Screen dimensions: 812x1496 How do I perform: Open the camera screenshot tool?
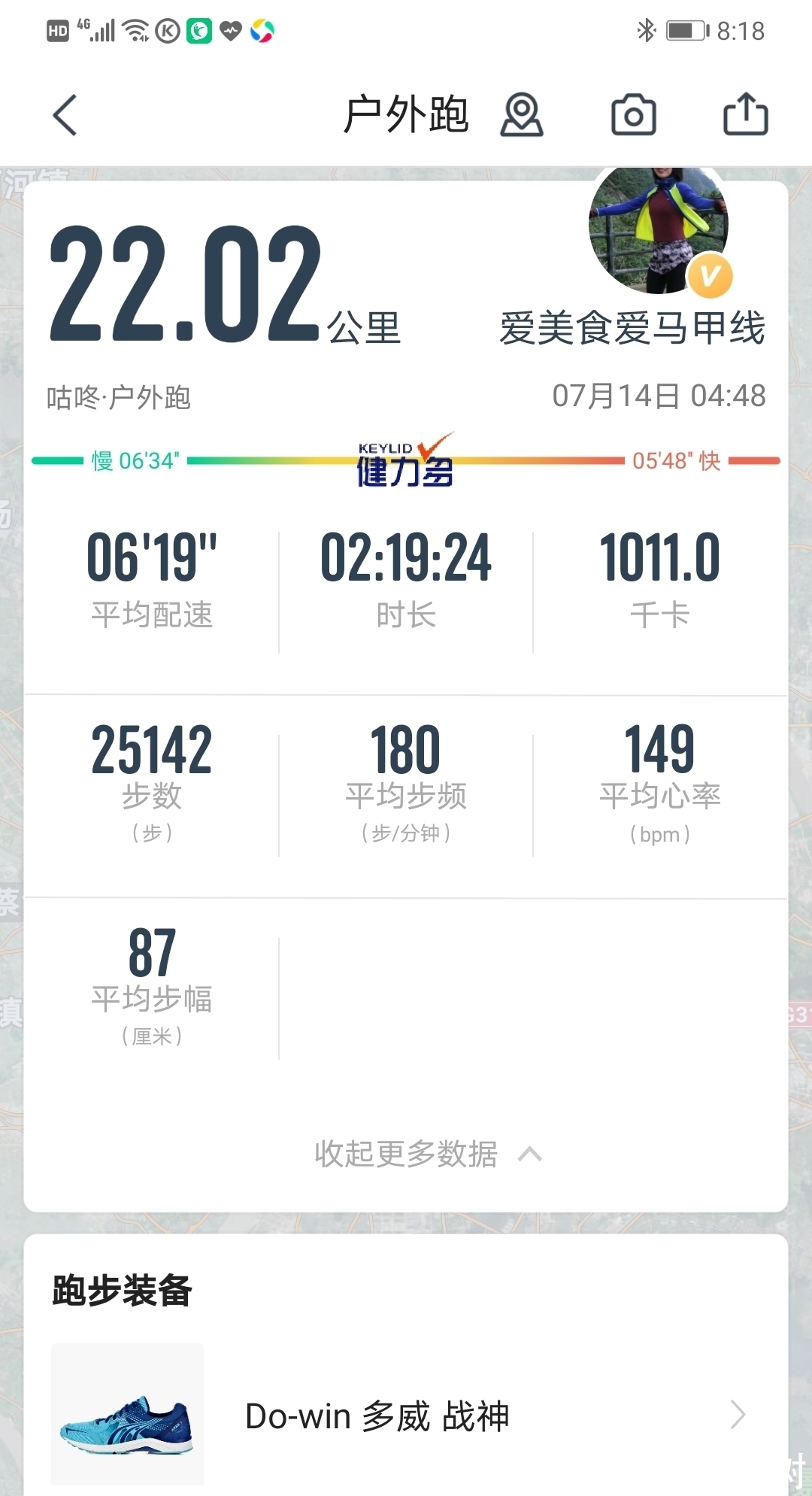634,114
